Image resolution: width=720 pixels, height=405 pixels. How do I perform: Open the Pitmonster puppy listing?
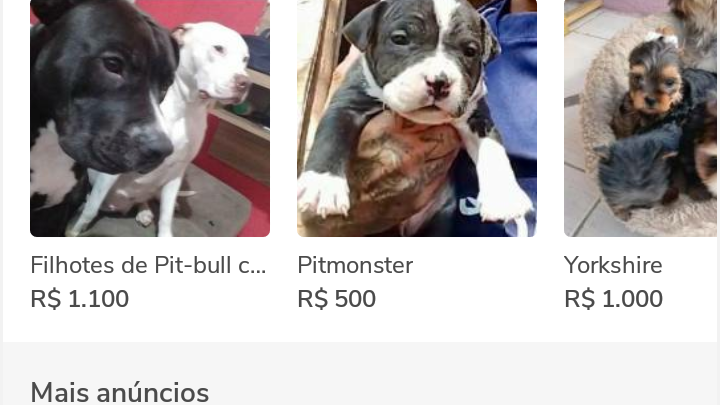[x=416, y=118]
